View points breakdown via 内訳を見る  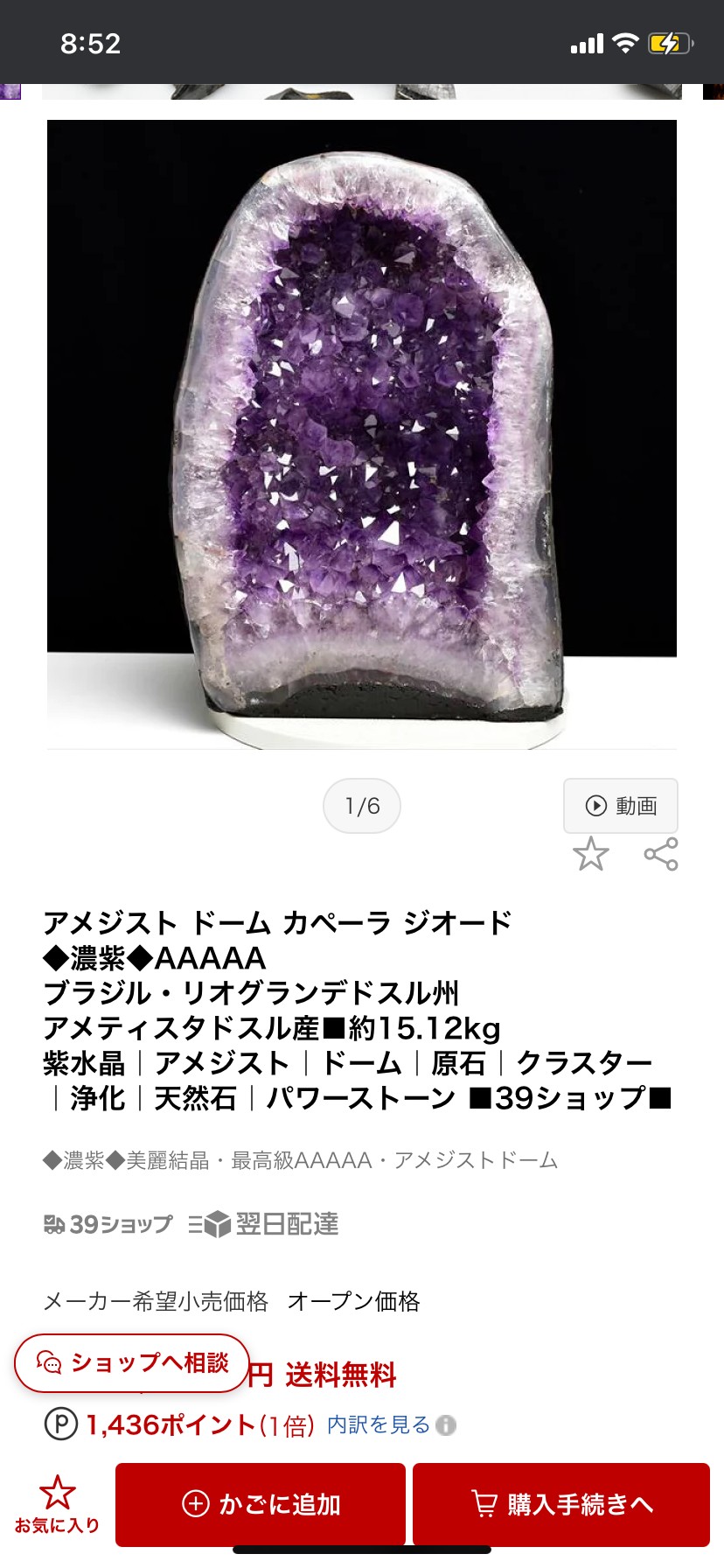pyautogui.click(x=379, y=1424)
